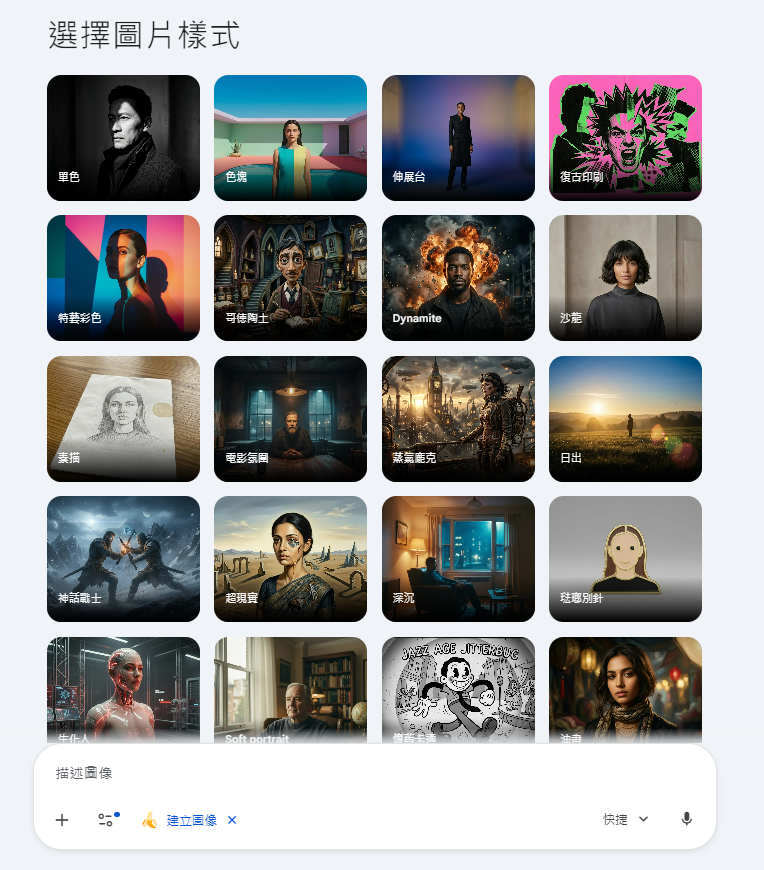The height and width of the screenshot is (870, 764).
Task: Start voice input with microphone
Action: (686, 819)
